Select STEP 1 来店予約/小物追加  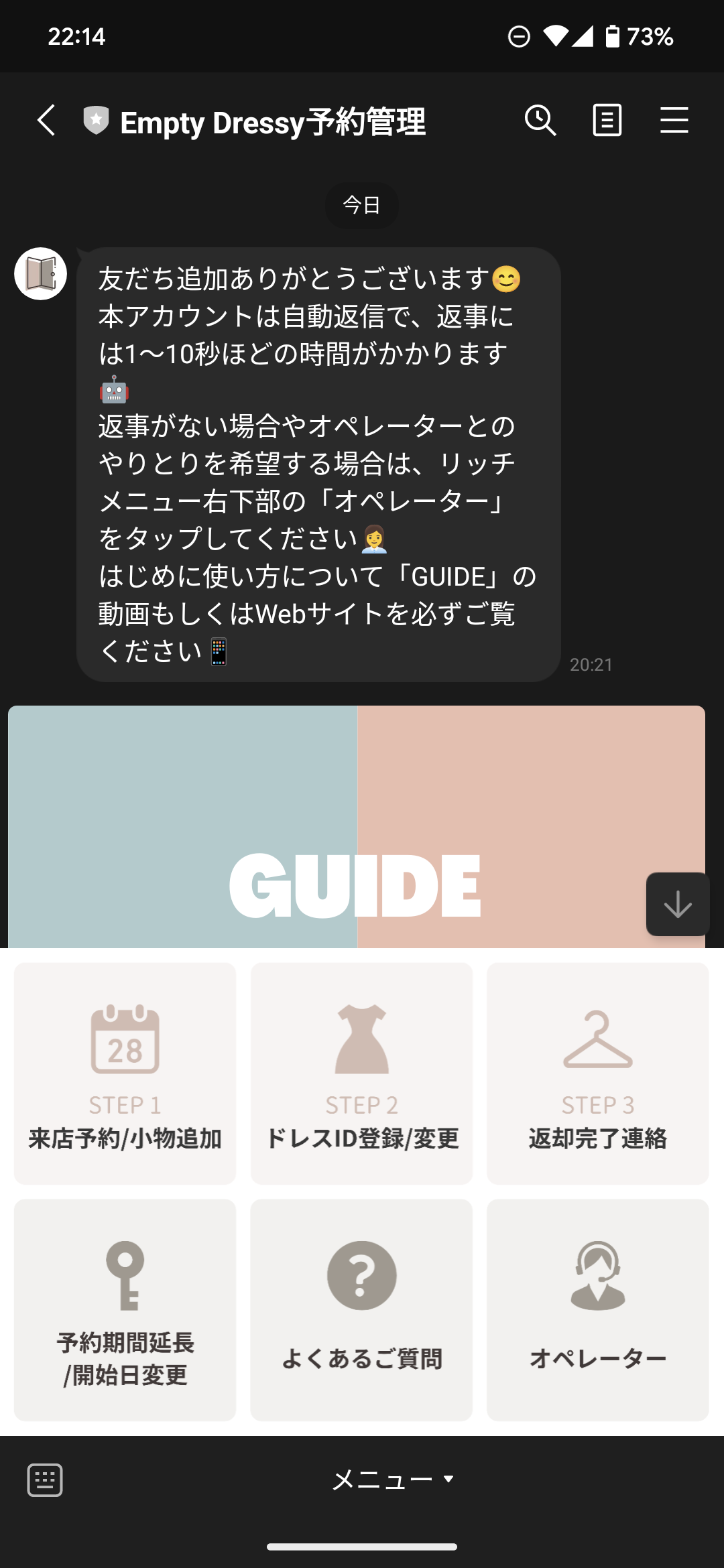coord(125,1073)
